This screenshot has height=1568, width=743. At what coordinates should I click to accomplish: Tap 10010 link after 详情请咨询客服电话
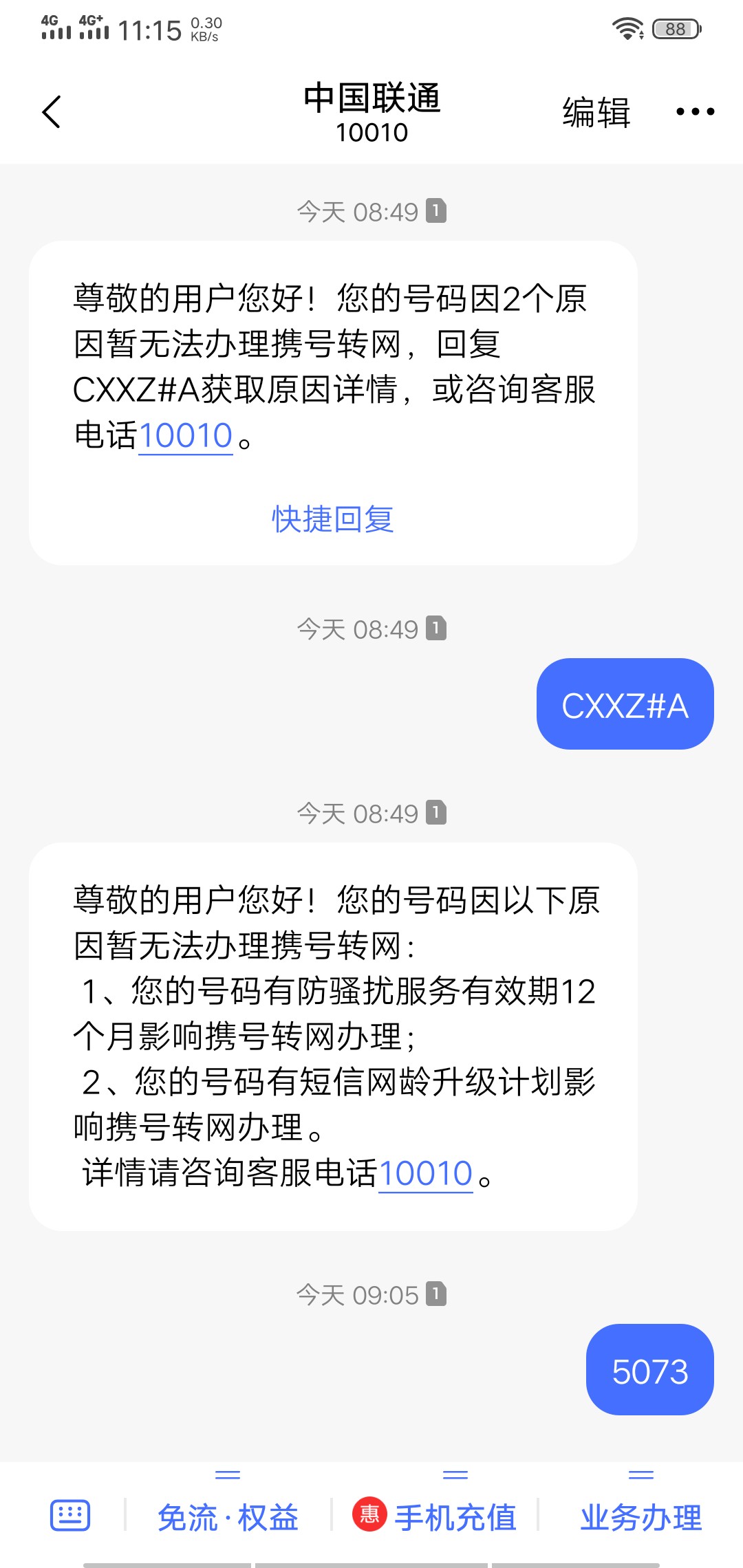425,1173
